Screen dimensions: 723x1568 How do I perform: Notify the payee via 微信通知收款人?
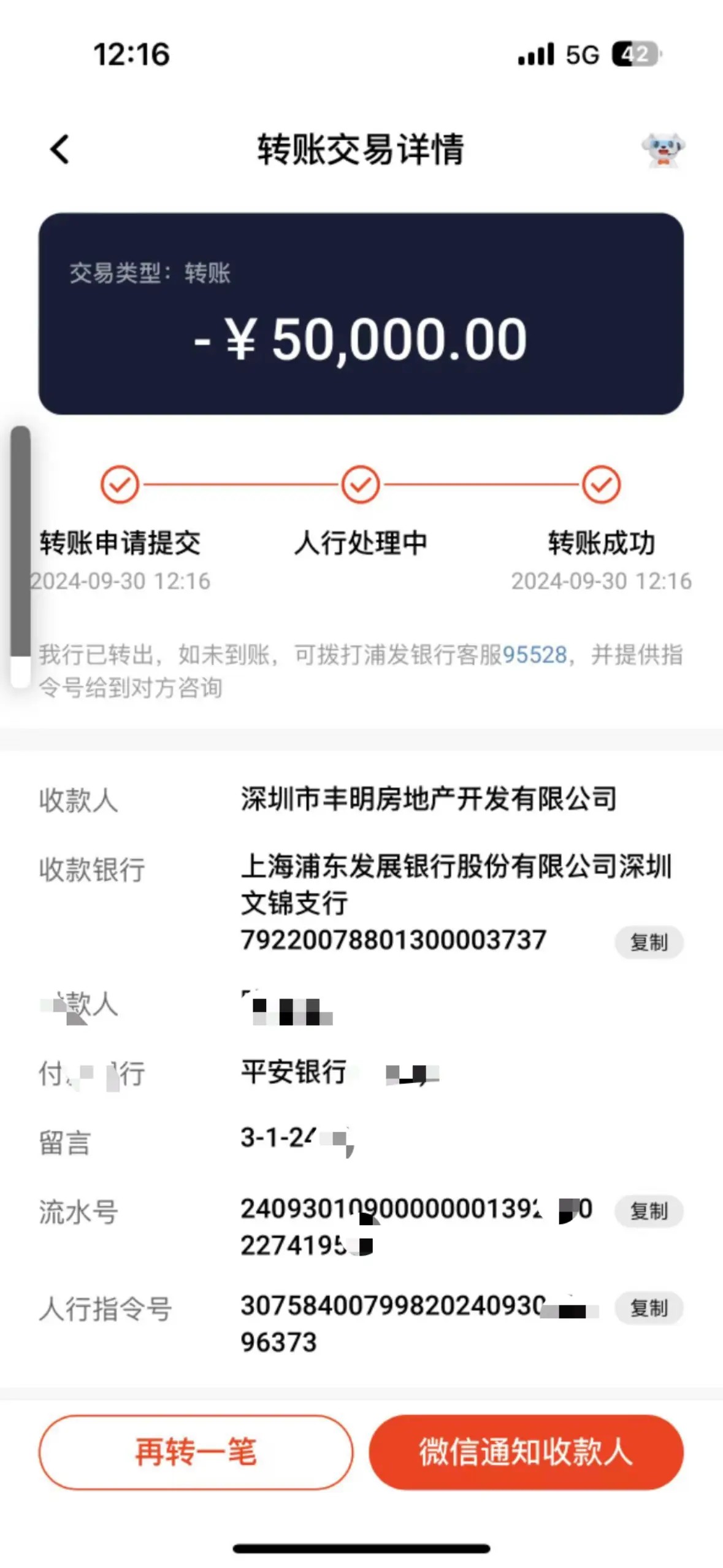[526, 1452]
